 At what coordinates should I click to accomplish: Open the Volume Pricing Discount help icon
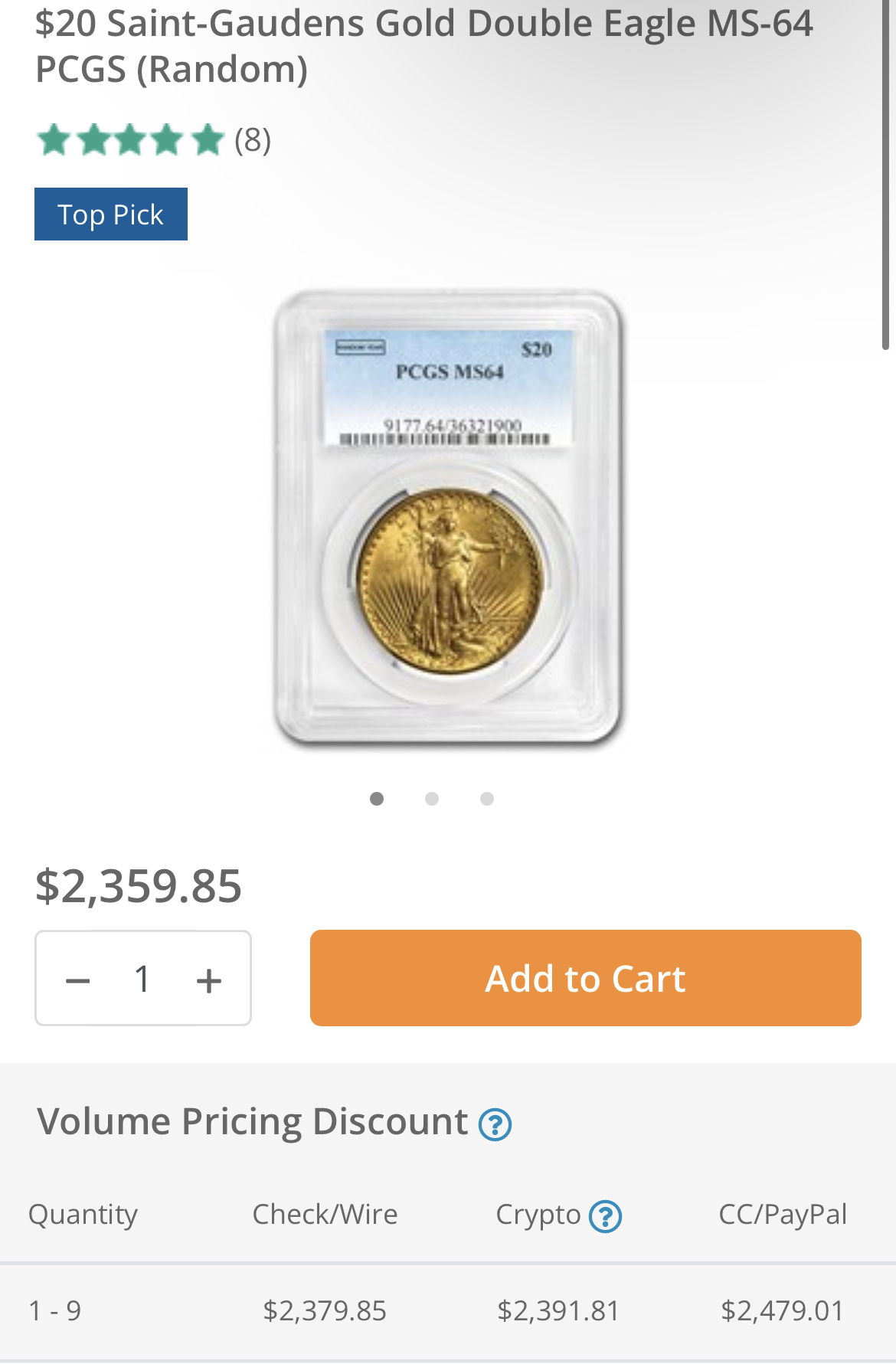(x=495, y=1124)
